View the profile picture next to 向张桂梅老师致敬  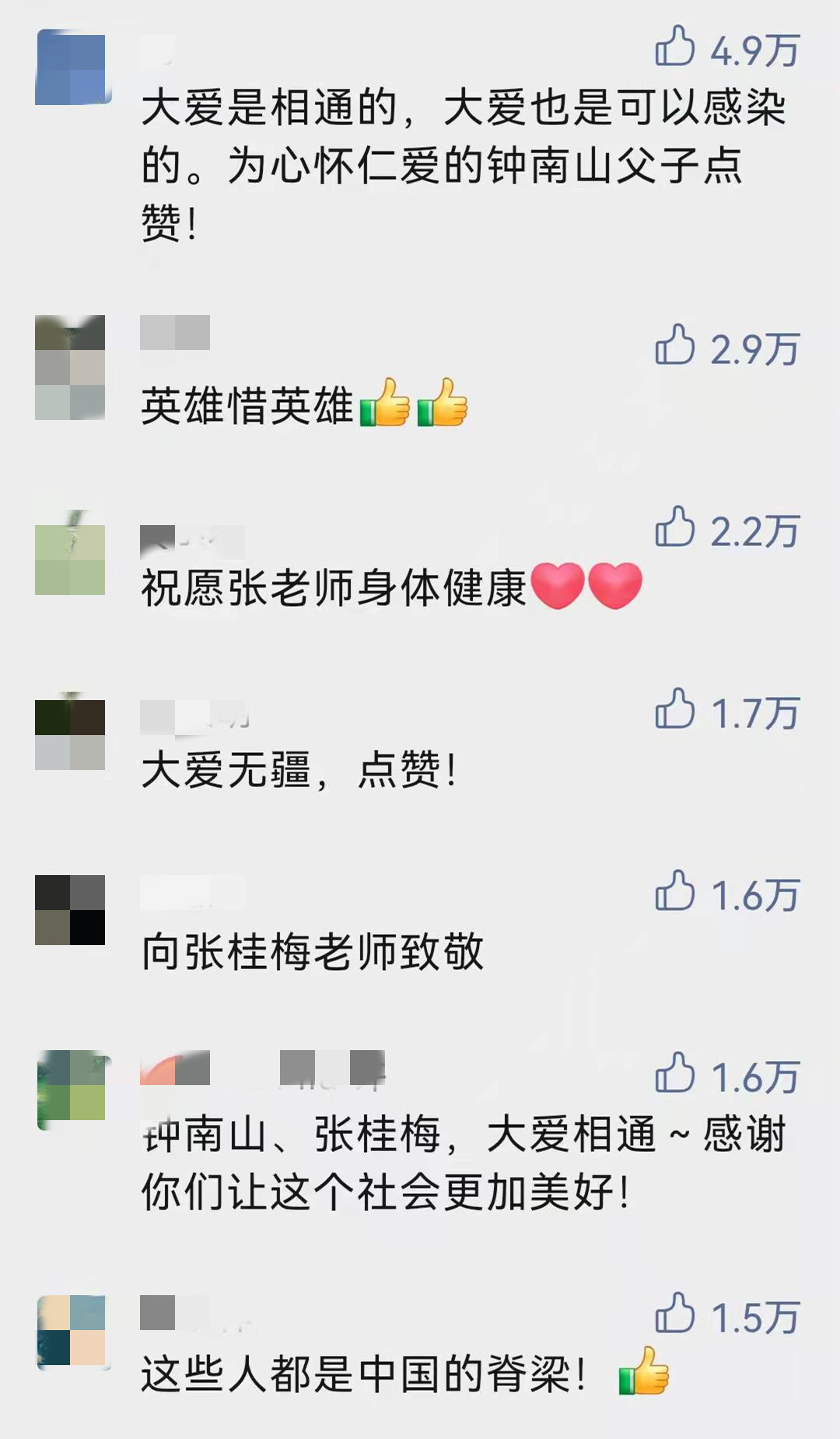point(70,909)
